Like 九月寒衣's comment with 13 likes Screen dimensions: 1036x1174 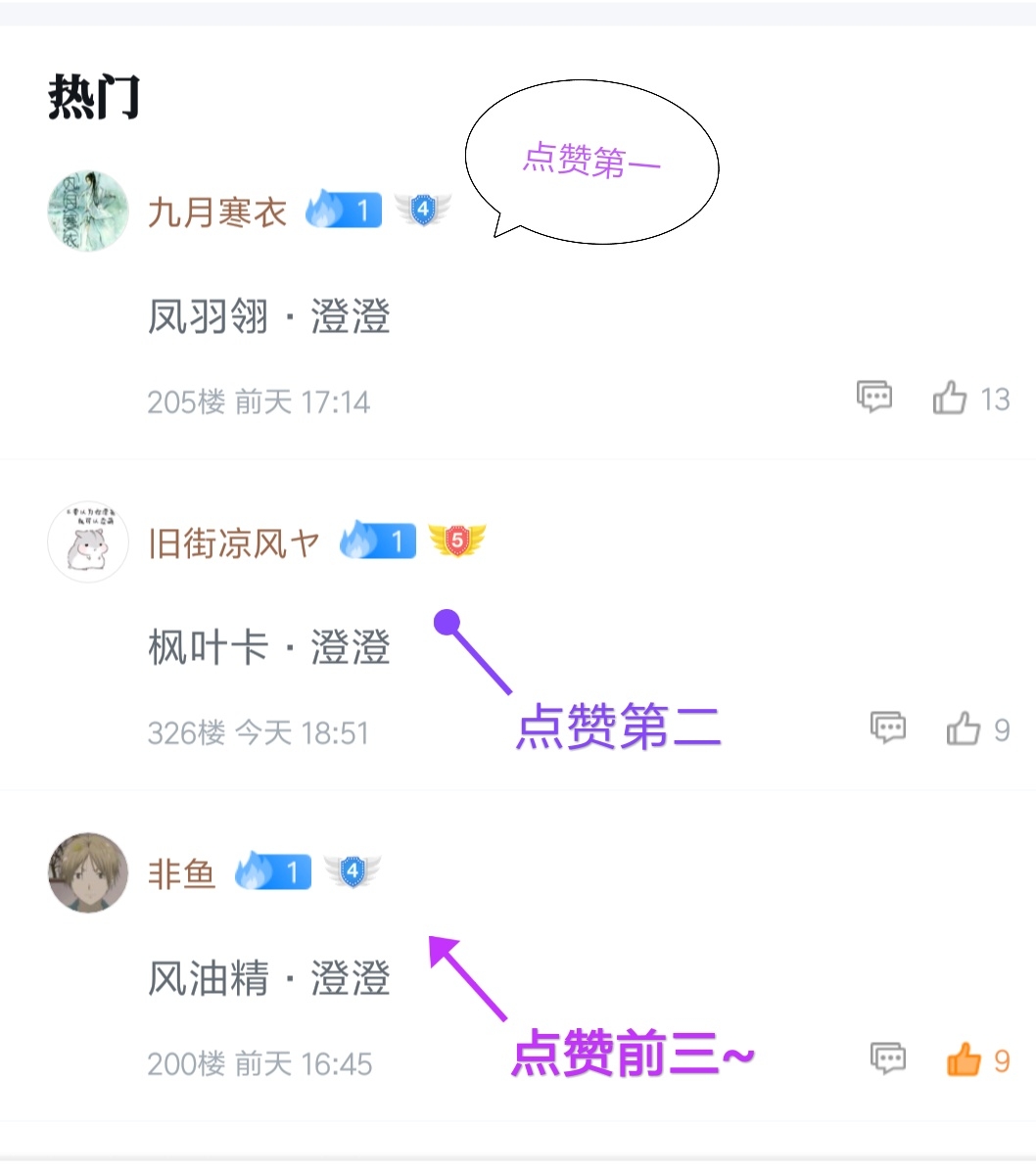(950, 399)
